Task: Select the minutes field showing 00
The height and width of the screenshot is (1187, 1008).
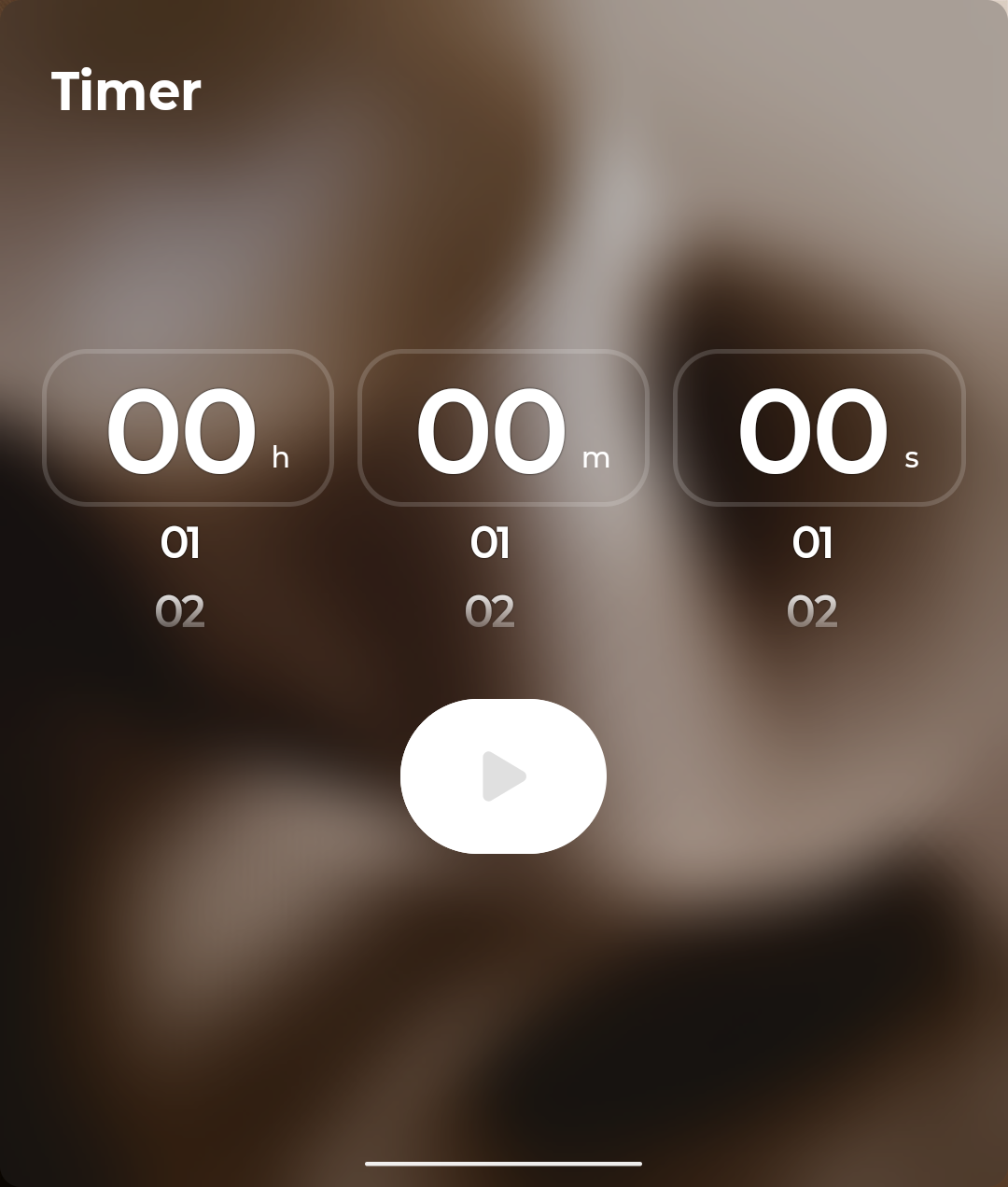Action: click(x=503, y=428)
